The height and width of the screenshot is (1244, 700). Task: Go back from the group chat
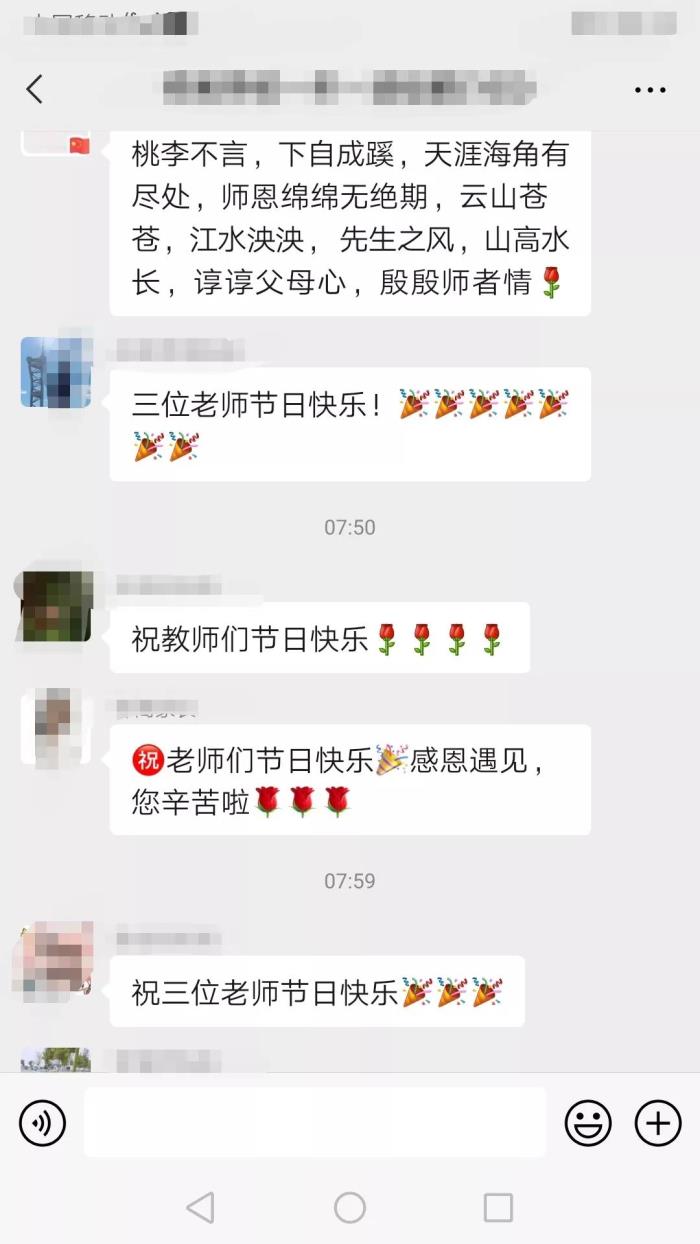(35, 89)
